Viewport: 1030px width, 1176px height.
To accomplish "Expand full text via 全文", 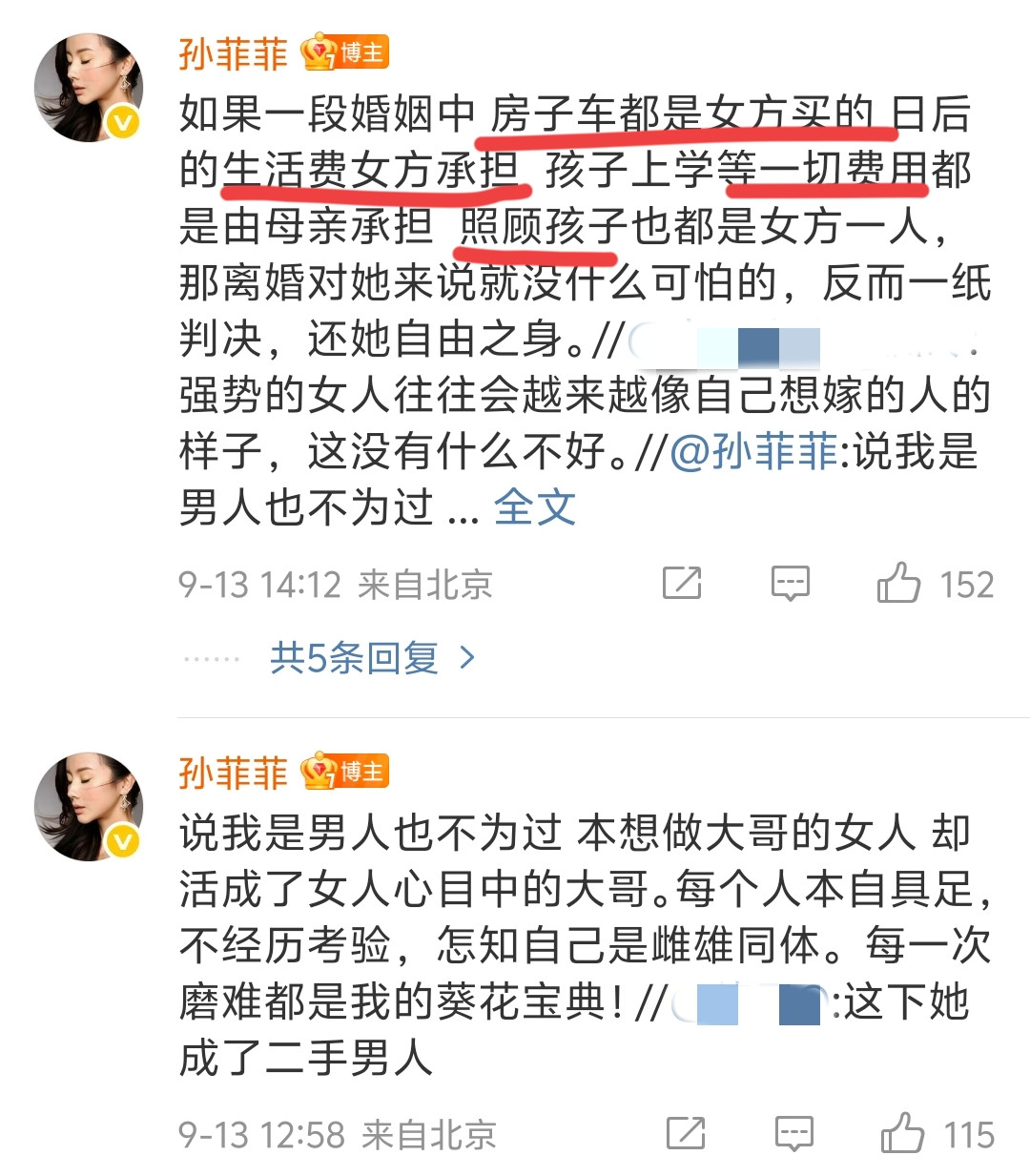I will pos(534,507).
